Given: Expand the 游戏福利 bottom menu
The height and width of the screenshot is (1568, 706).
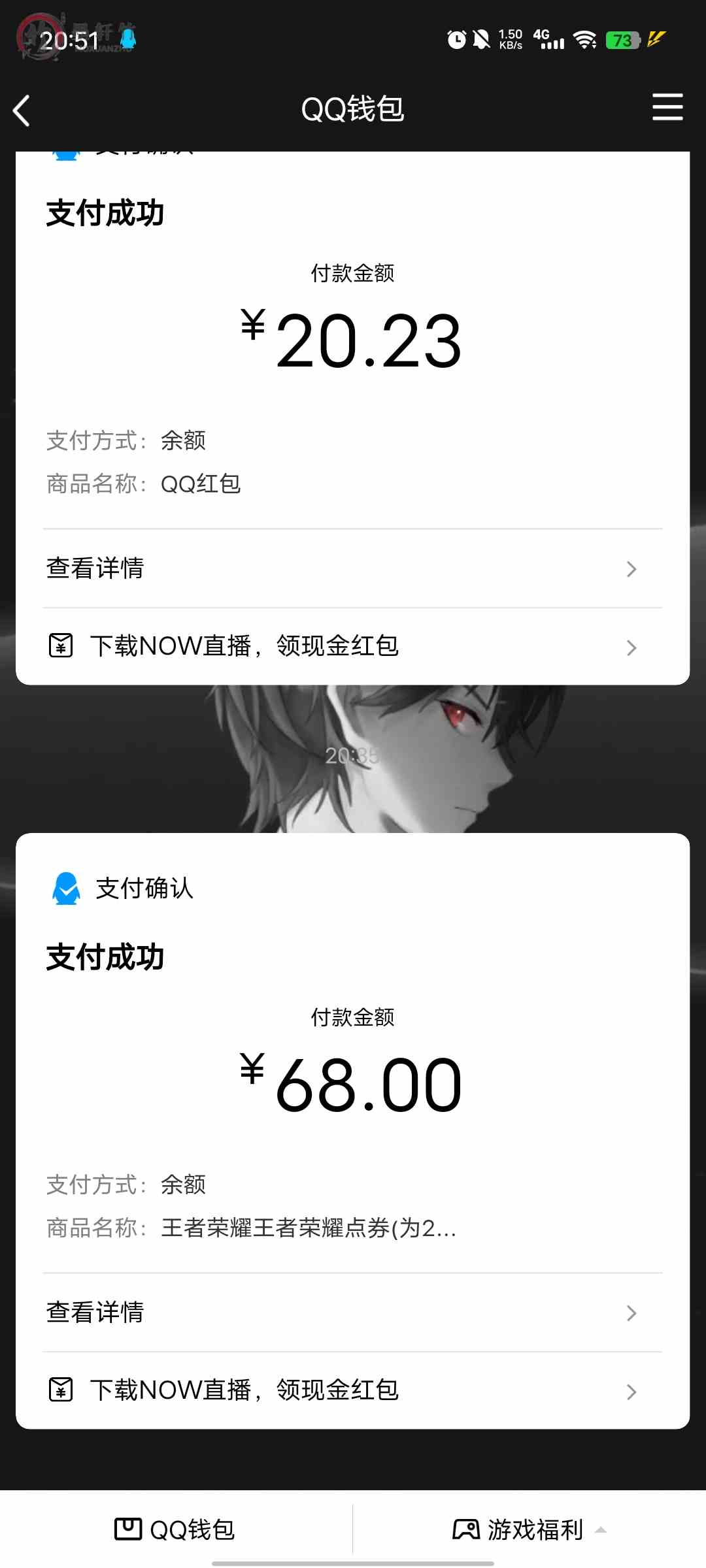Looking at the screenshot, I should click(x=529, y=1529).
